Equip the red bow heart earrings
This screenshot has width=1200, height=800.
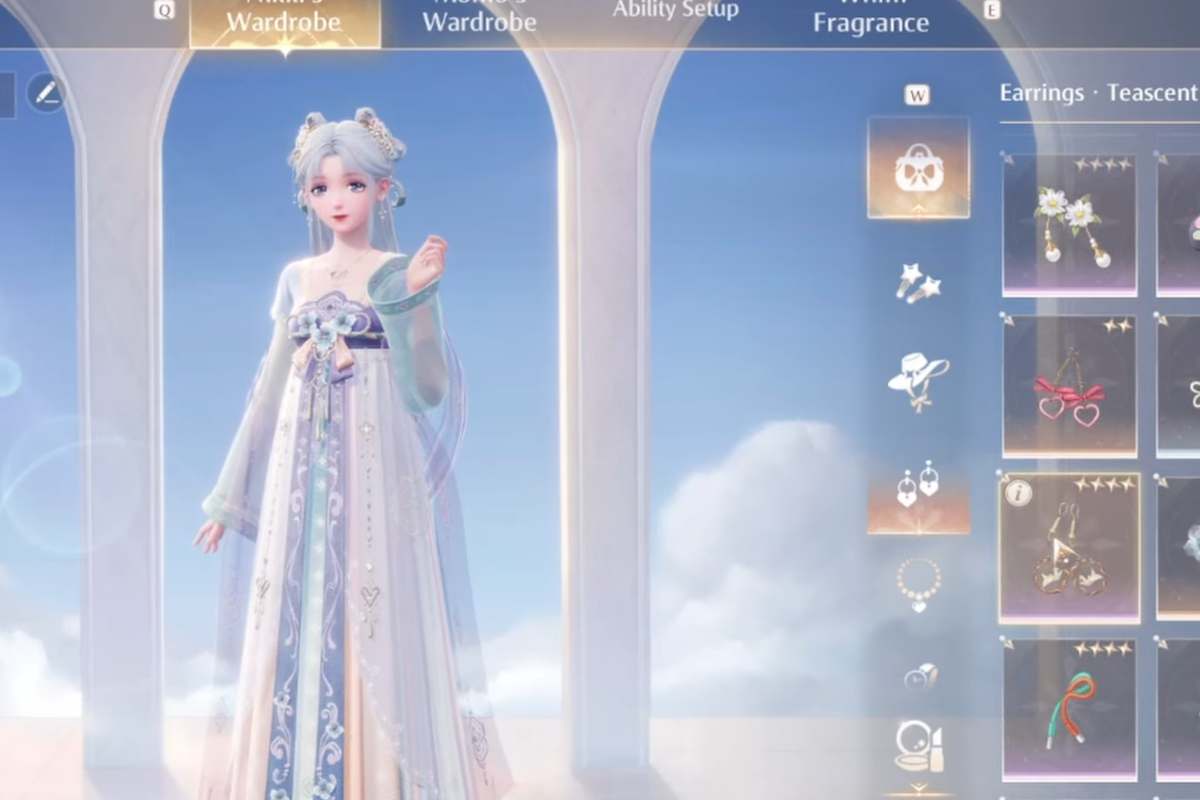[1069, 388]
